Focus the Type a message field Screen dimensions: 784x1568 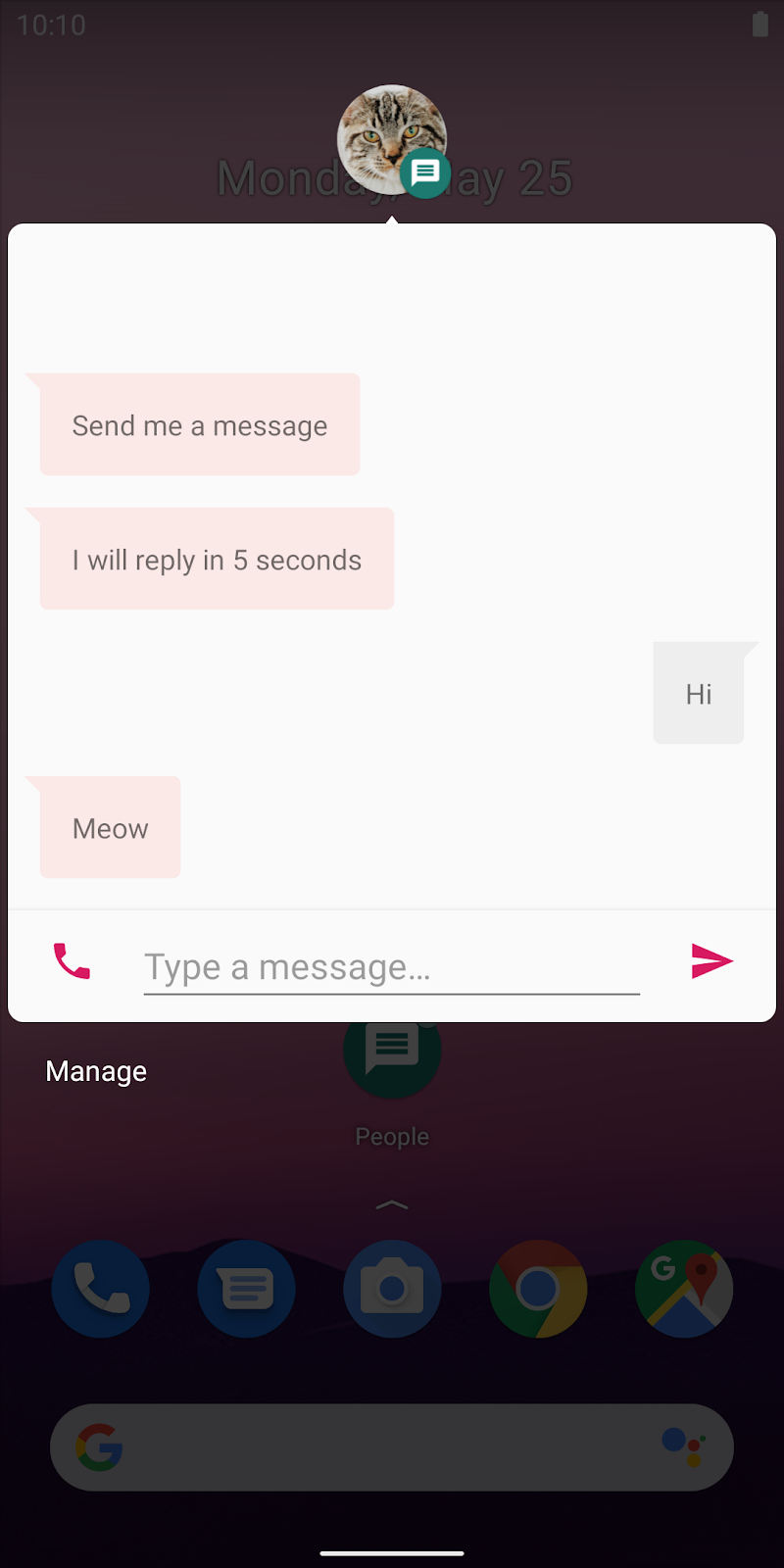[x=391, y=967]
